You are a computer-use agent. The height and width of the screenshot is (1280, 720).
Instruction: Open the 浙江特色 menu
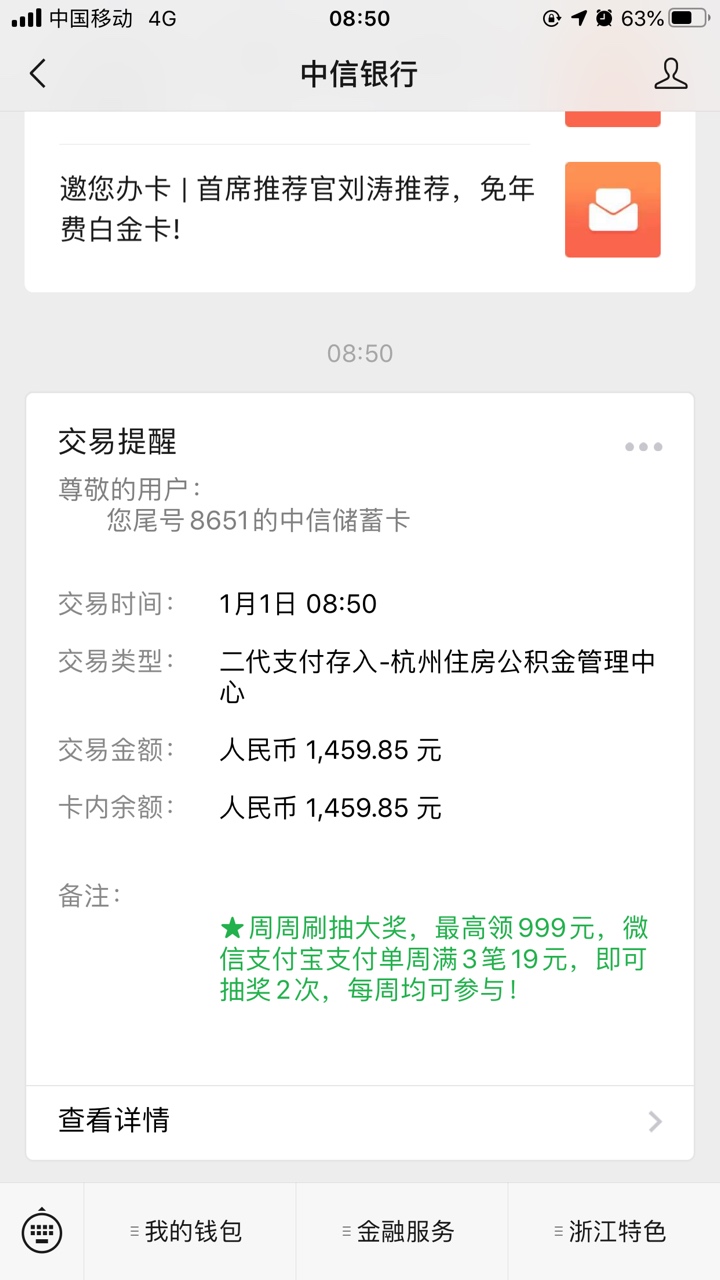614,1232
